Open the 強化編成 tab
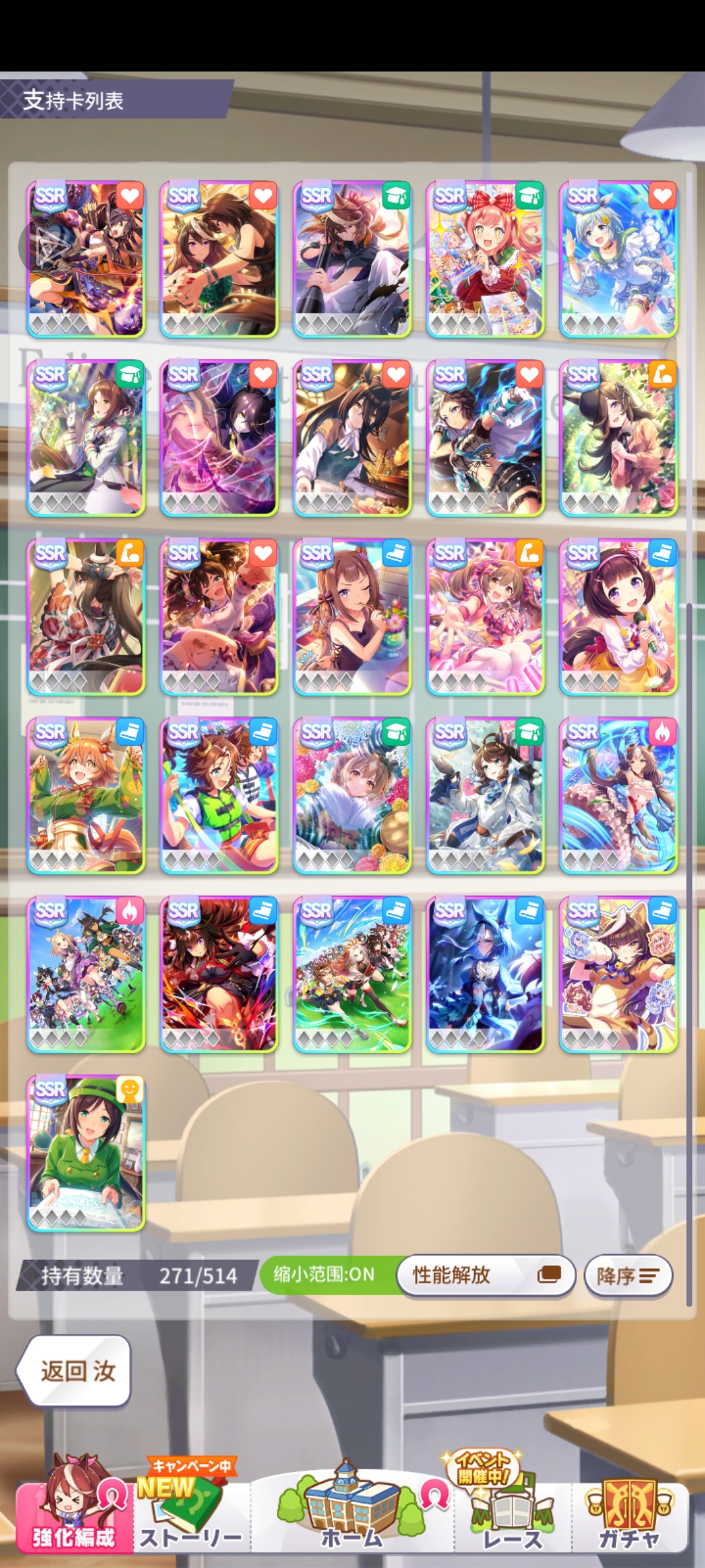Screen dimensions: 705x1568 (73, 1516)
